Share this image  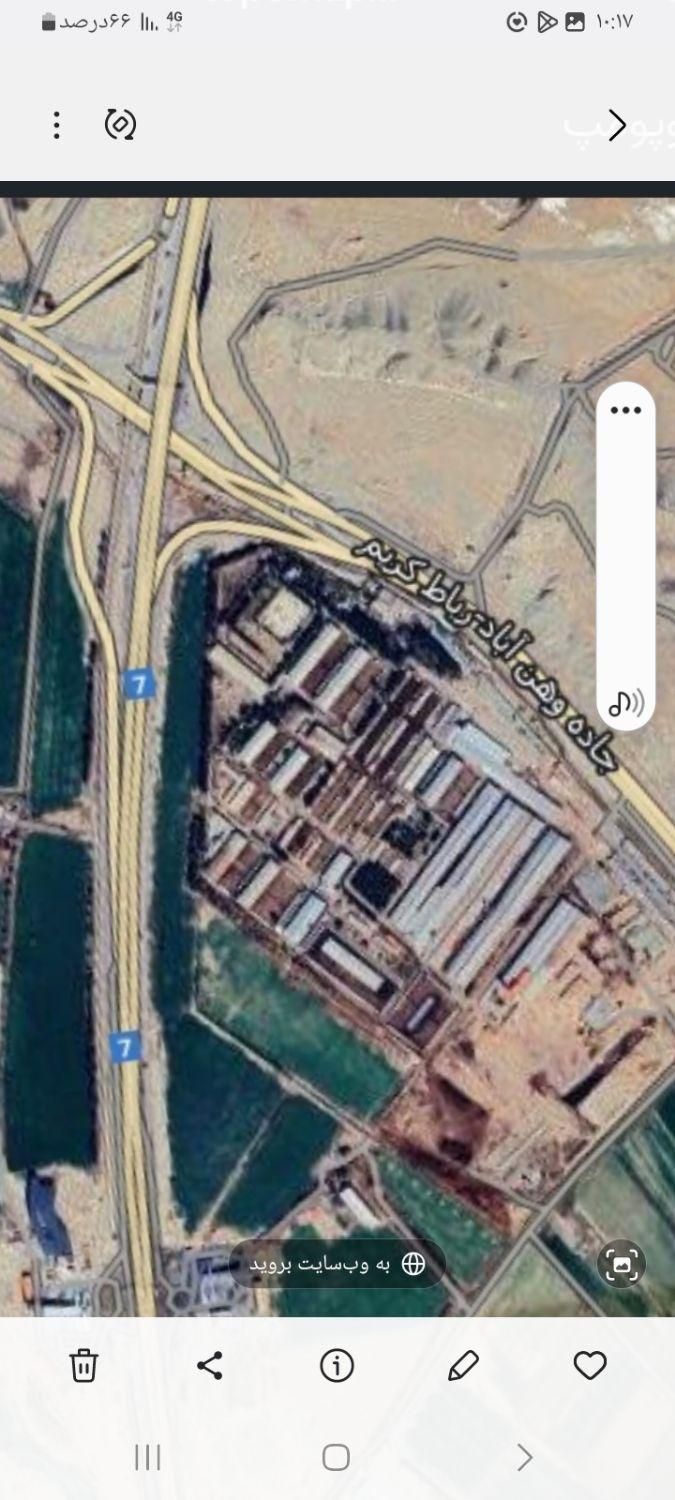click(x=210, y=1365)
